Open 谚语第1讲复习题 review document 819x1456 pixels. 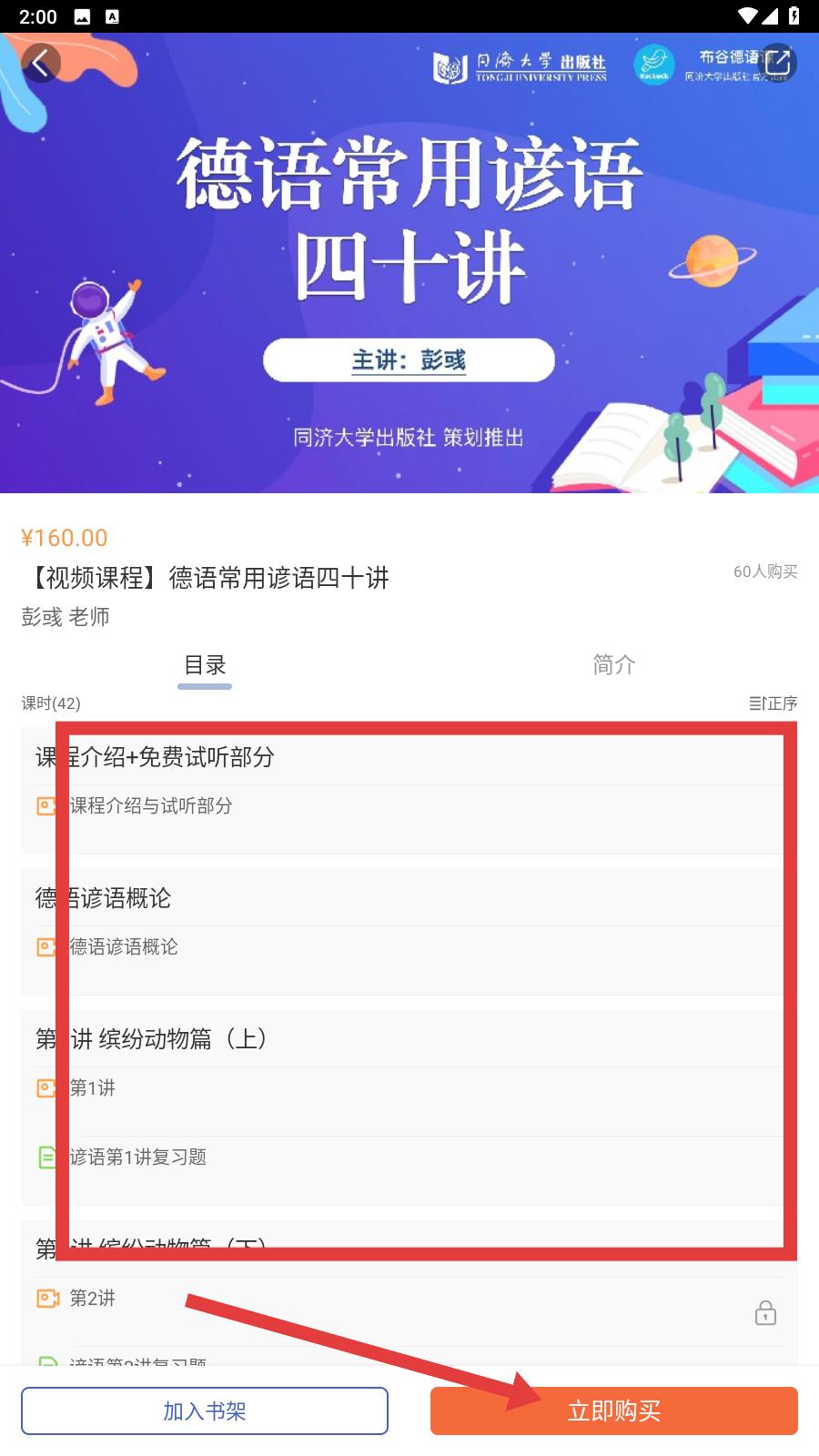point(402,1158)
